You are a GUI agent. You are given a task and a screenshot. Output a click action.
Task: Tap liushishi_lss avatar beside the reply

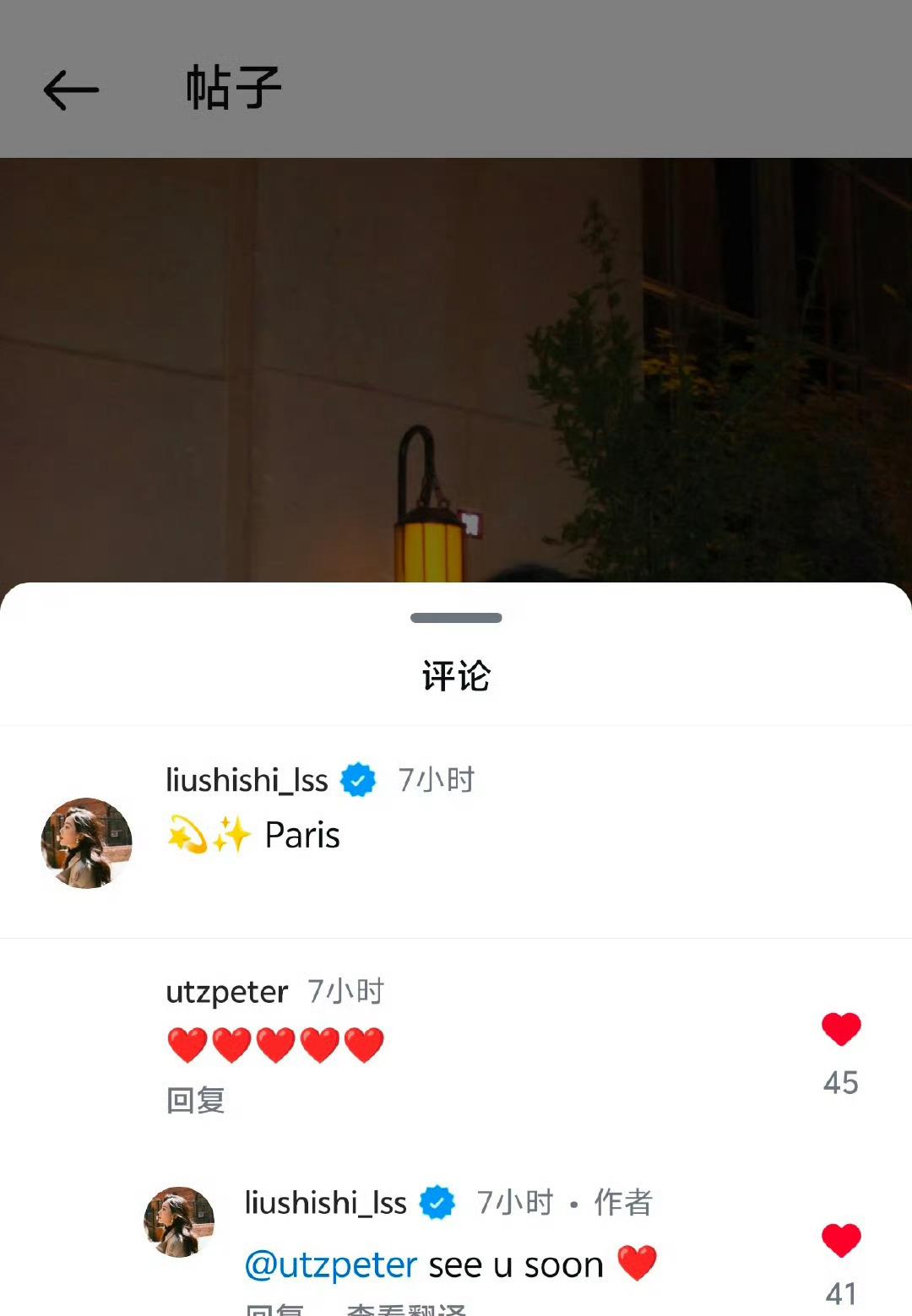tap(179, 1222)
